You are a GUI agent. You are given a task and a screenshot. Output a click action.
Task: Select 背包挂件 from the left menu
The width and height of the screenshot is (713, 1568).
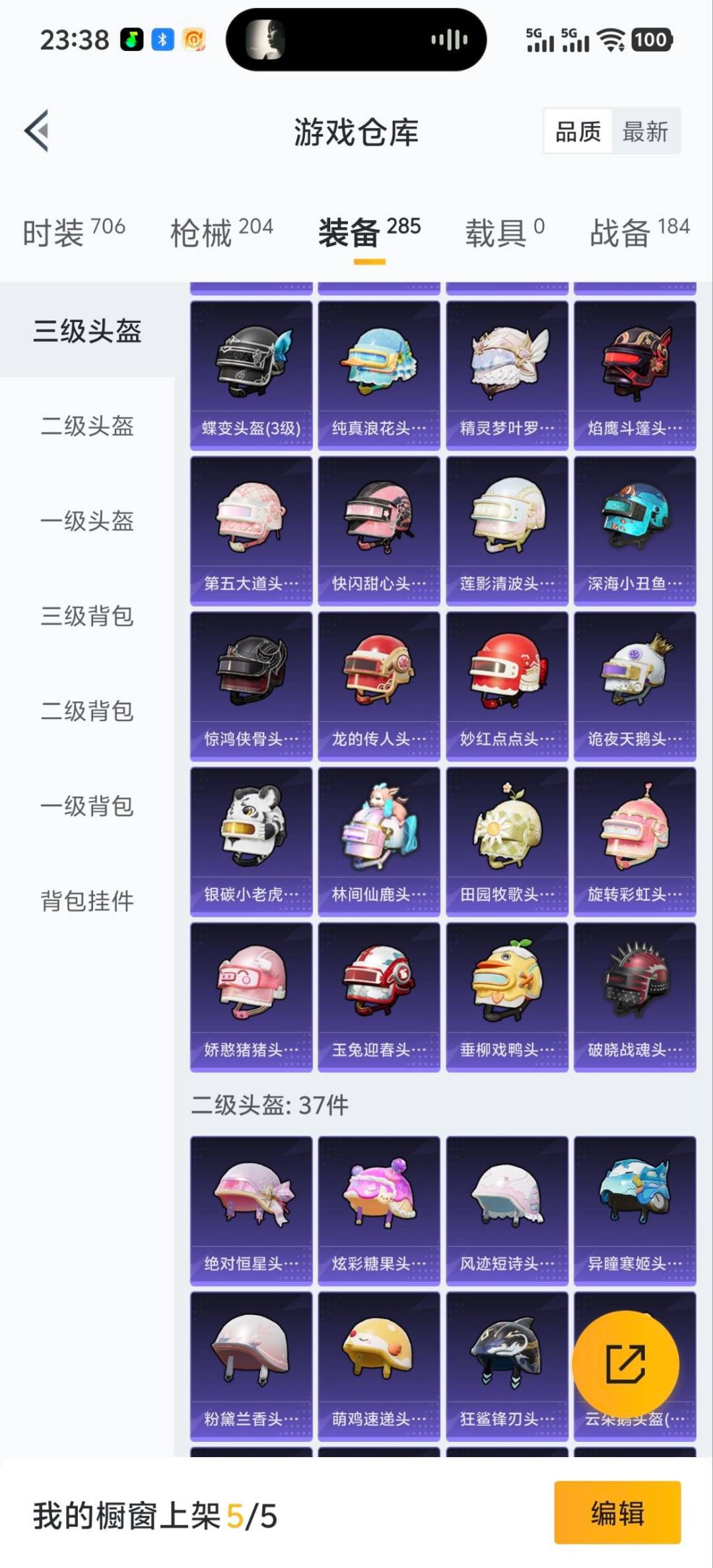(x=86, y=899)
